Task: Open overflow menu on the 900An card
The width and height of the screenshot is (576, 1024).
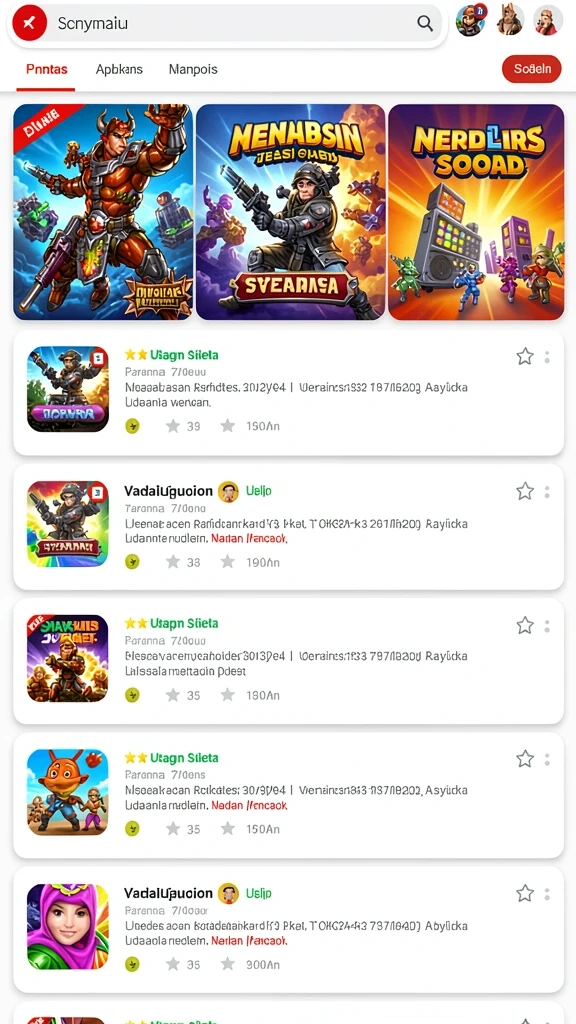Action: [547, 893]
